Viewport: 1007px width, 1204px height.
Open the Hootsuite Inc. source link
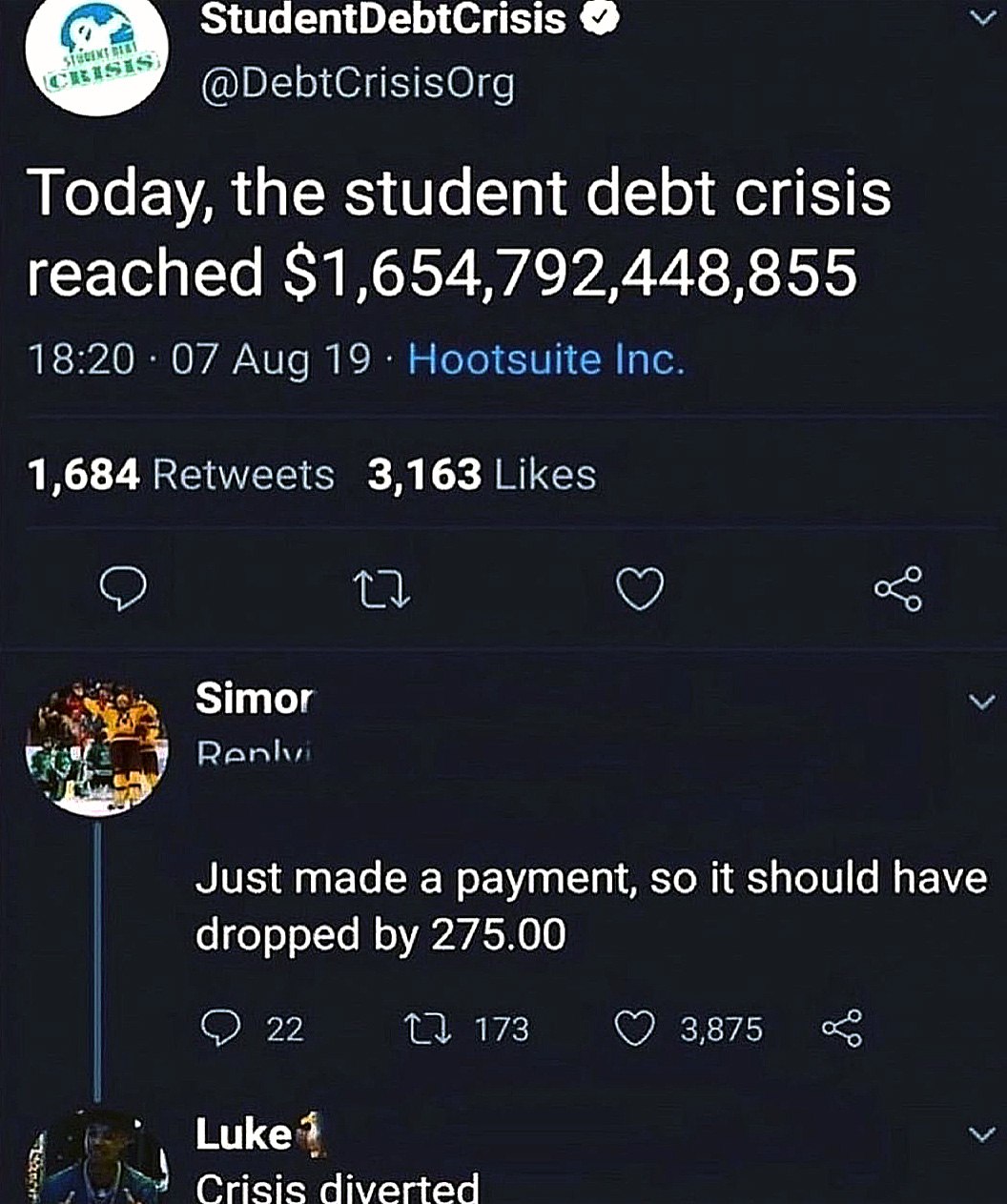(546, 359)
